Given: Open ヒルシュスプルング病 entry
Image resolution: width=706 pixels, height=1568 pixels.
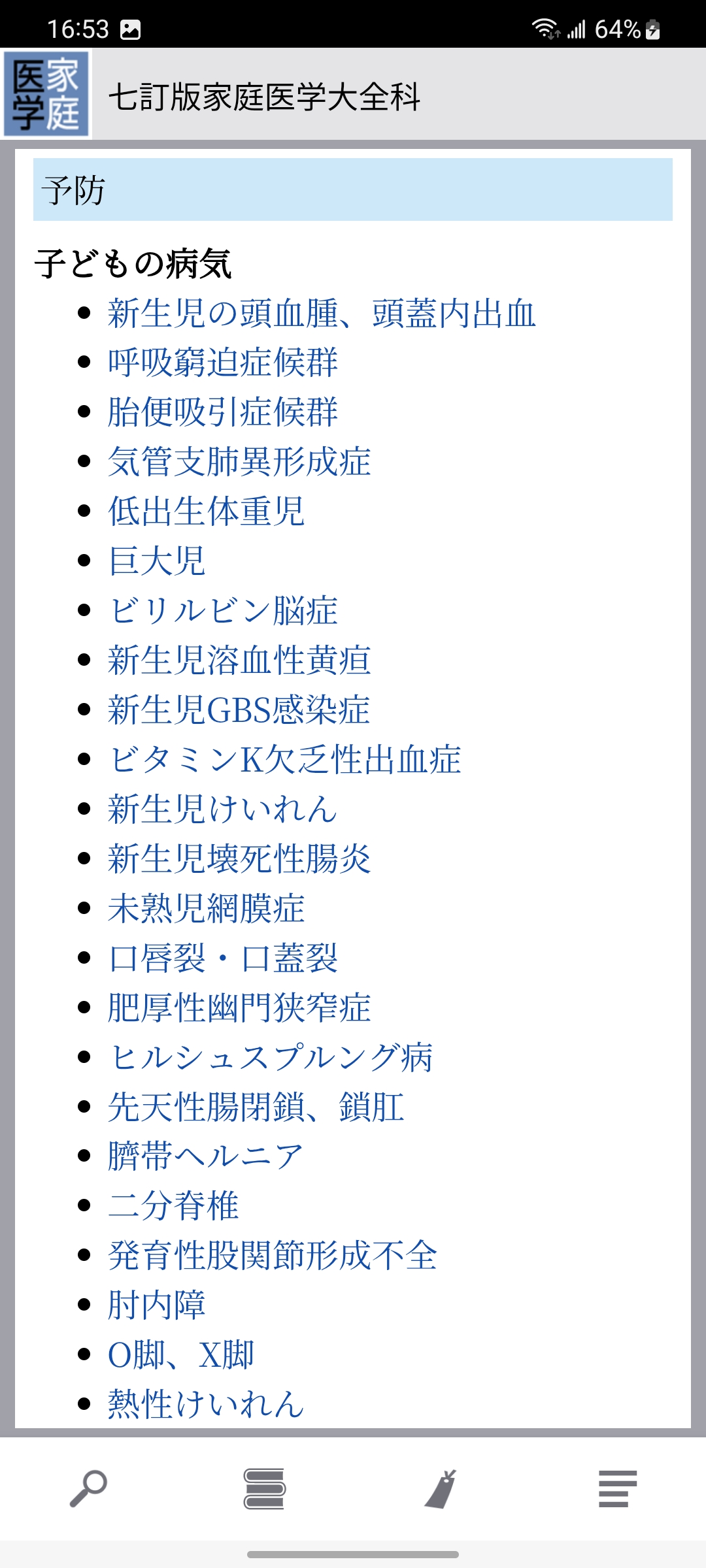Looking at the screenshot, I should [x=271, y=1058].
